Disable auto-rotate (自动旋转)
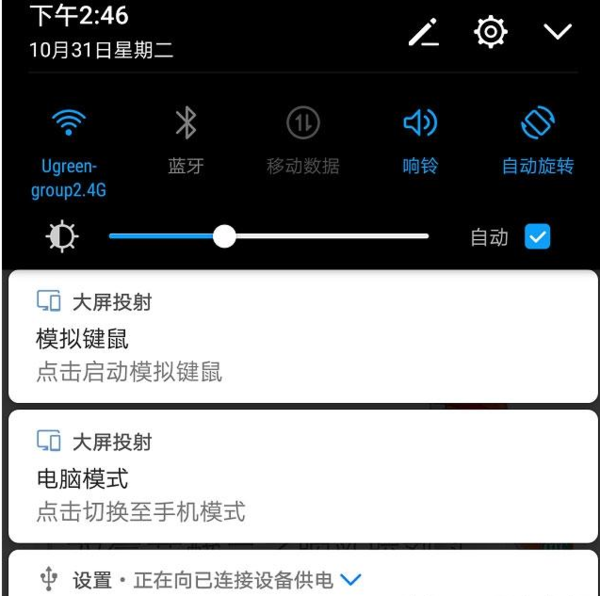600x596 pixels. 537,124
